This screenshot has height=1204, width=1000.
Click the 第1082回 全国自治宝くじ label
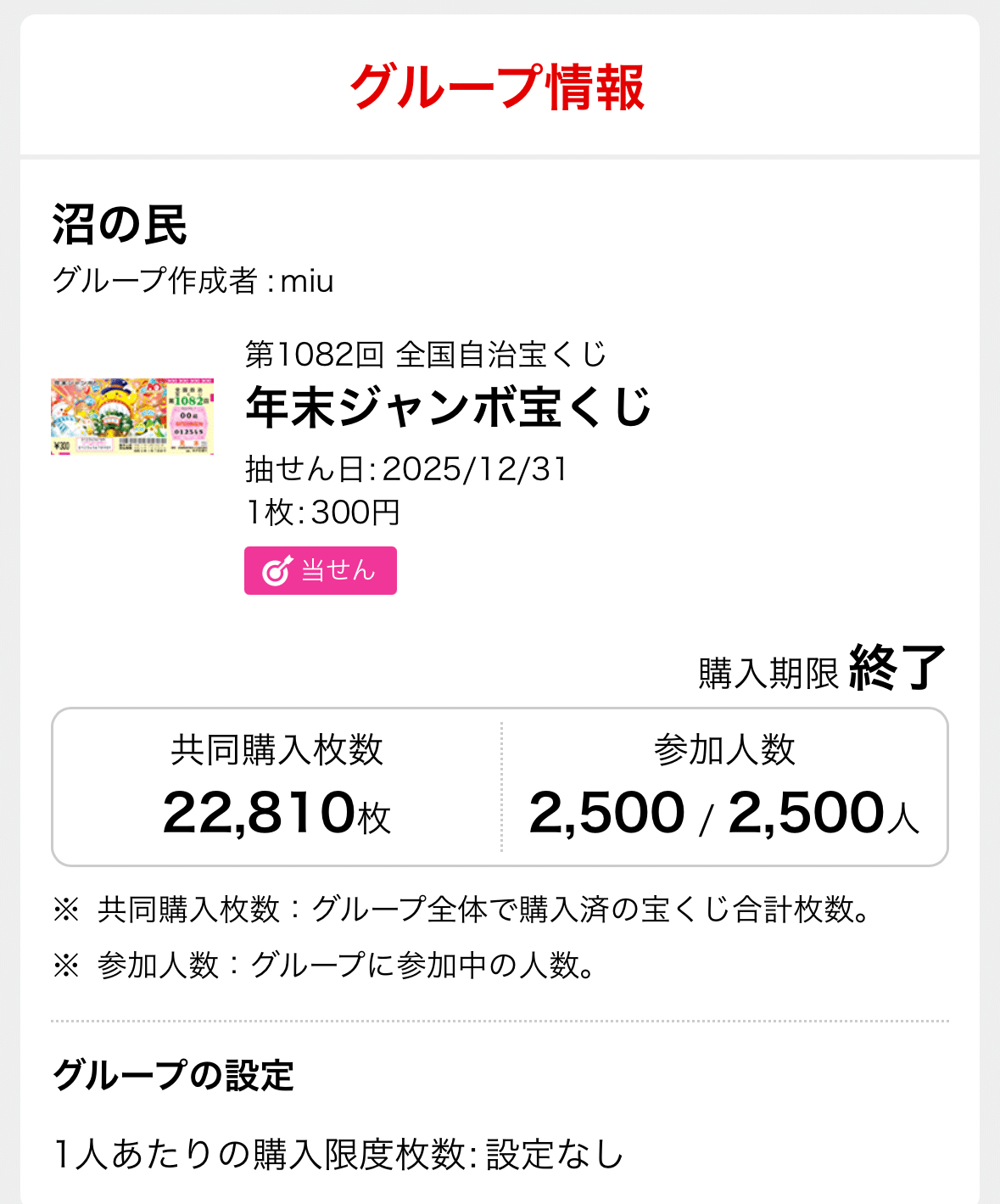[x=427, y=354]
